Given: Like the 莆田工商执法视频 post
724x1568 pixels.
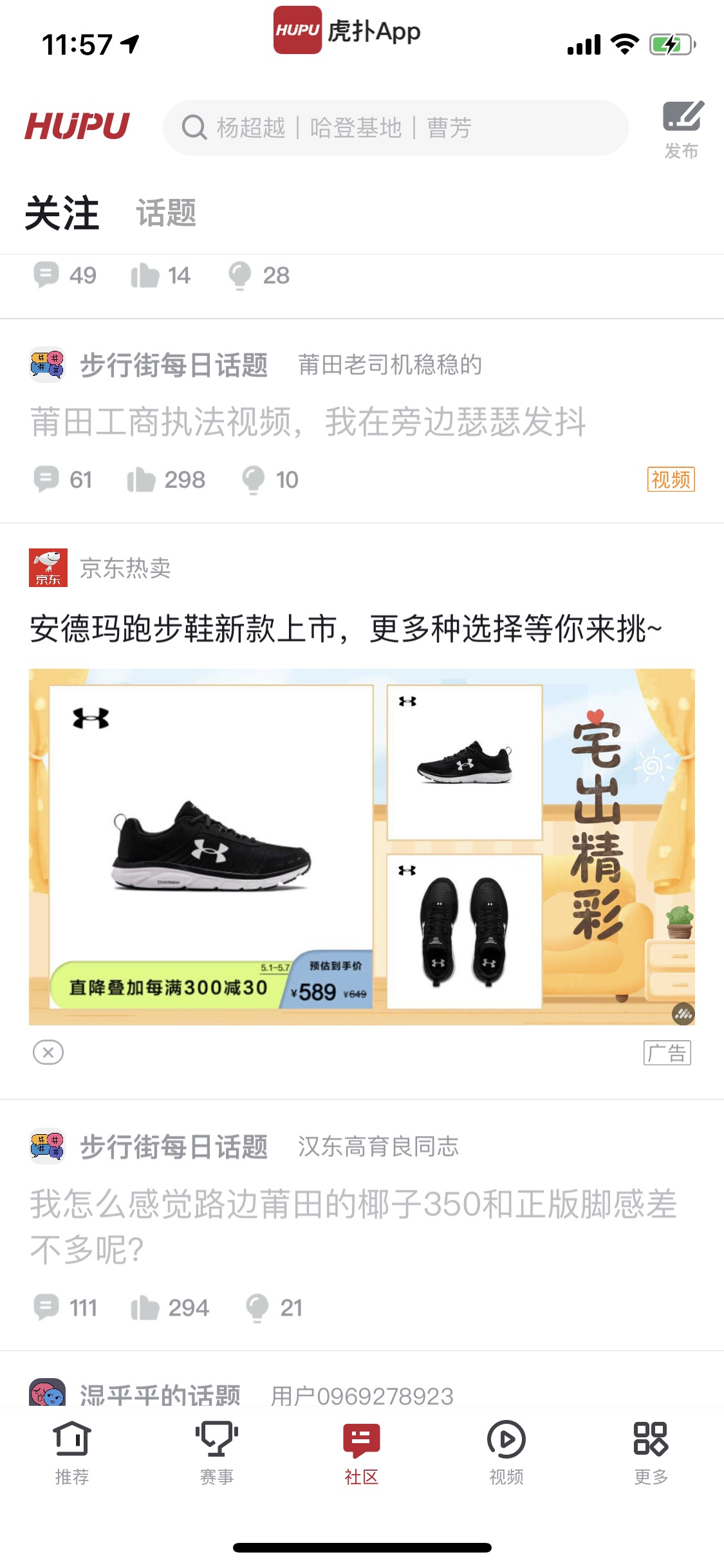Looking at the screenshot, I should (166, 480).
